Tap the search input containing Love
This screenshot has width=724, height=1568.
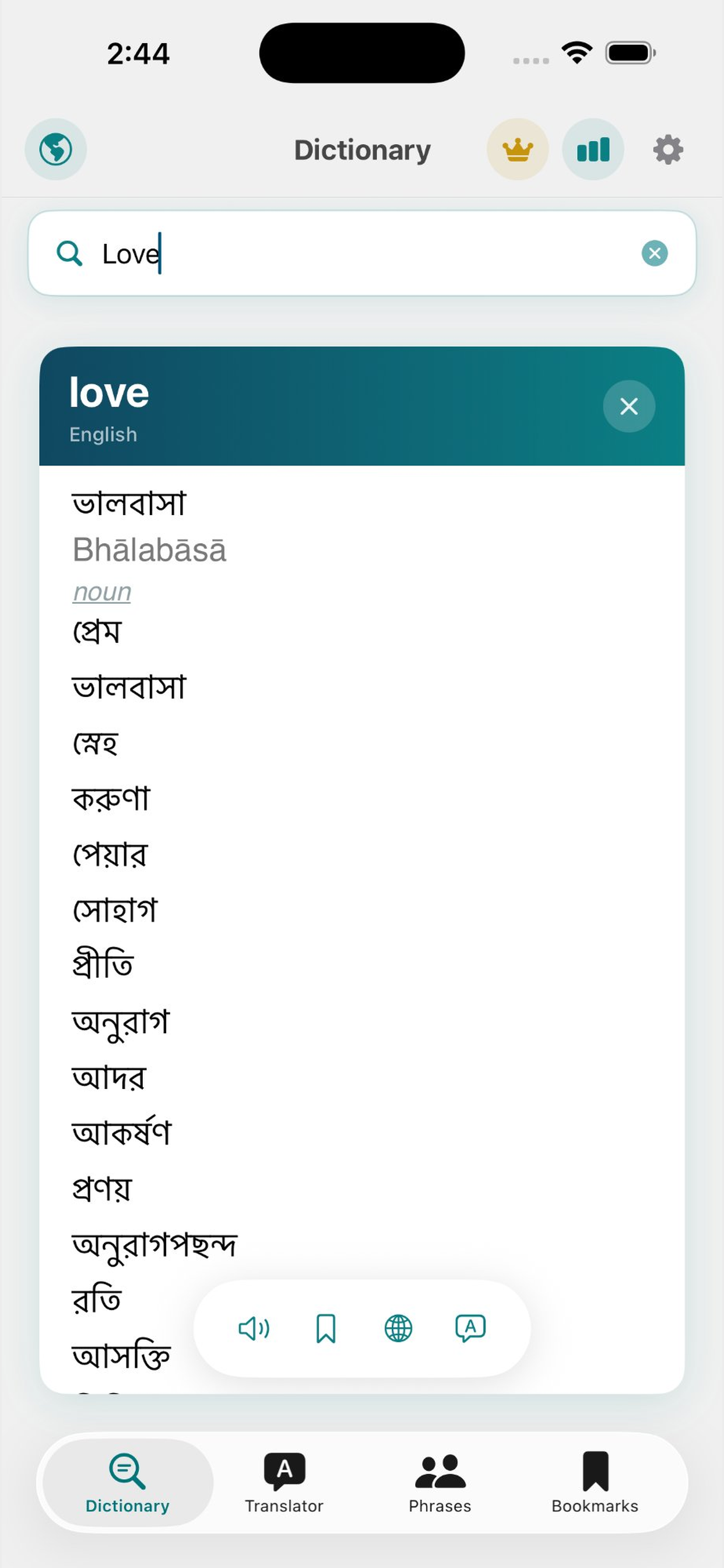(243, 253)
